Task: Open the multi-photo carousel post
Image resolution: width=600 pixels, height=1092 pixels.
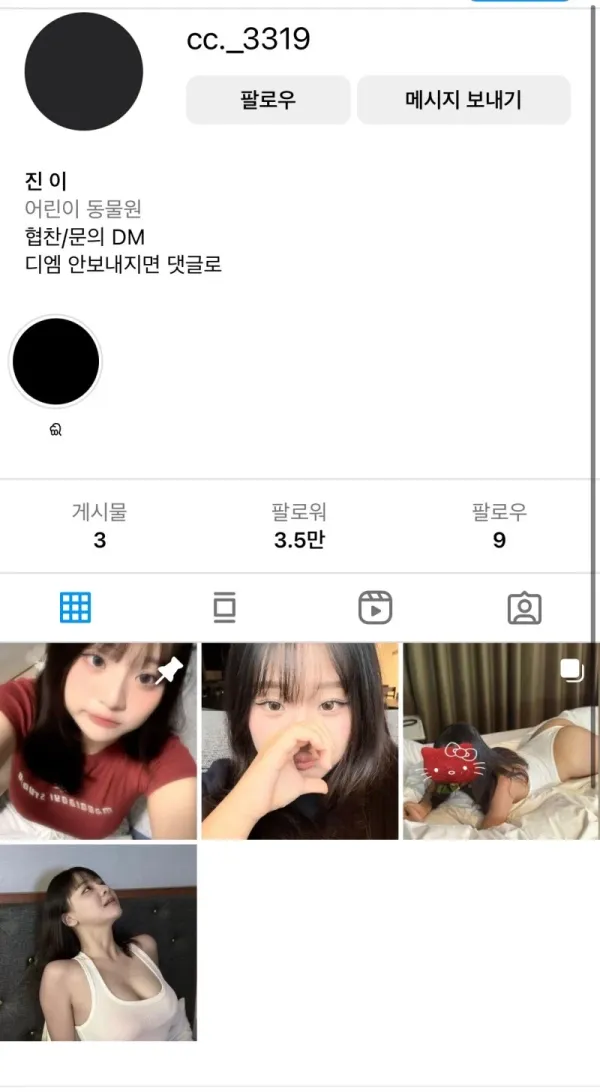Action: click(x=501, y=741)
